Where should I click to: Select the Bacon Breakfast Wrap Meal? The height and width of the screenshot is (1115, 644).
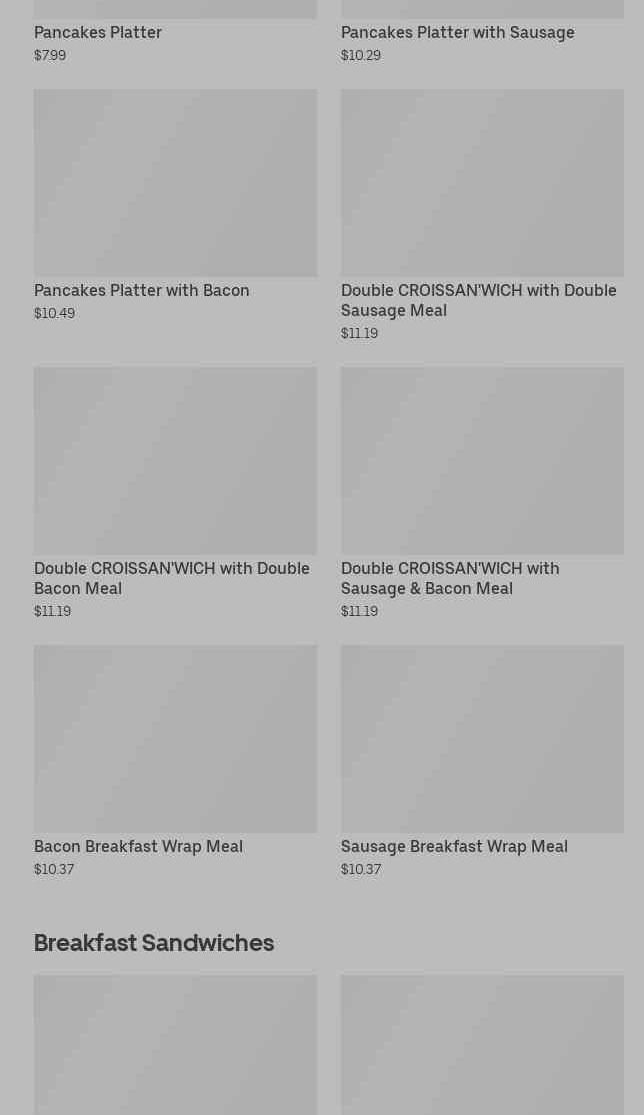point(175,761)
